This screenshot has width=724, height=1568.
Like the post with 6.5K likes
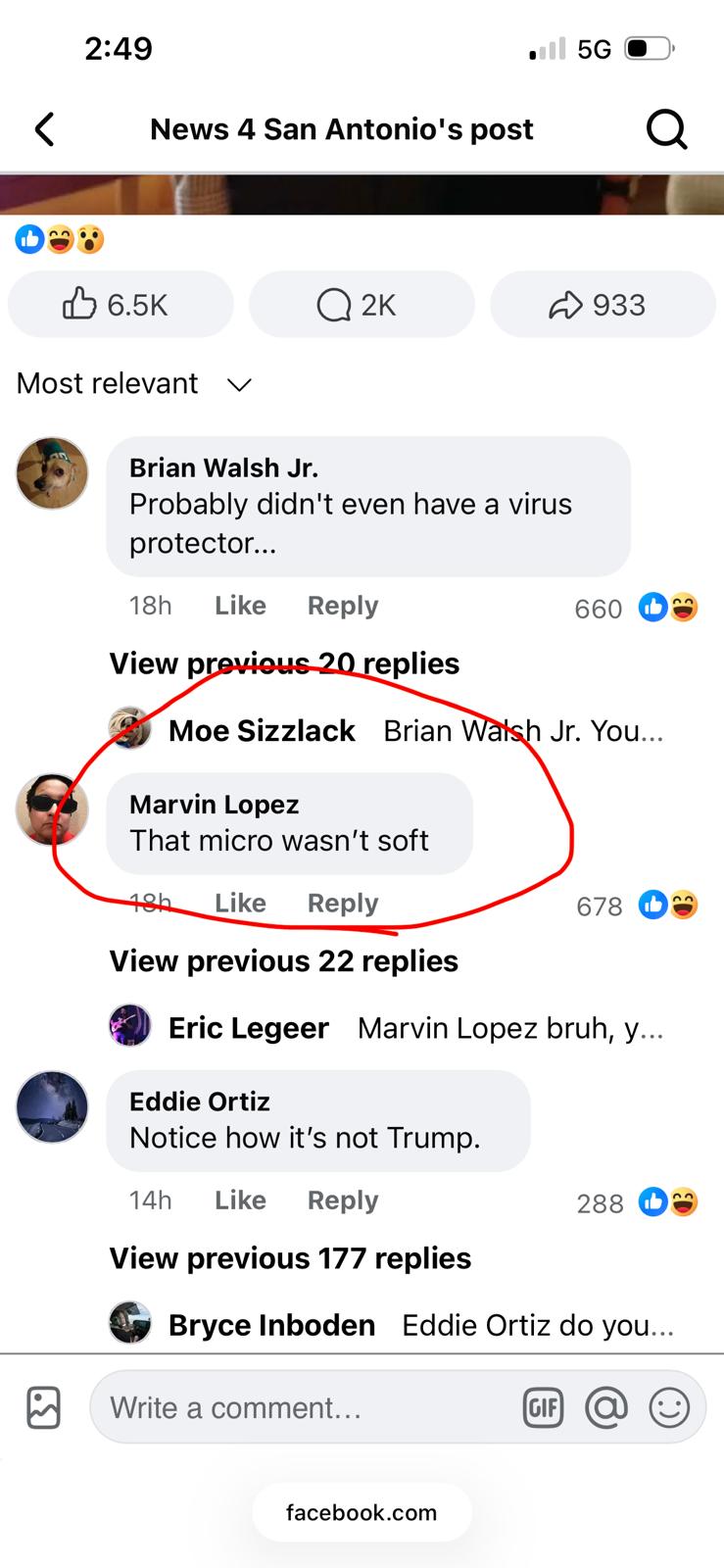(120, 305)
